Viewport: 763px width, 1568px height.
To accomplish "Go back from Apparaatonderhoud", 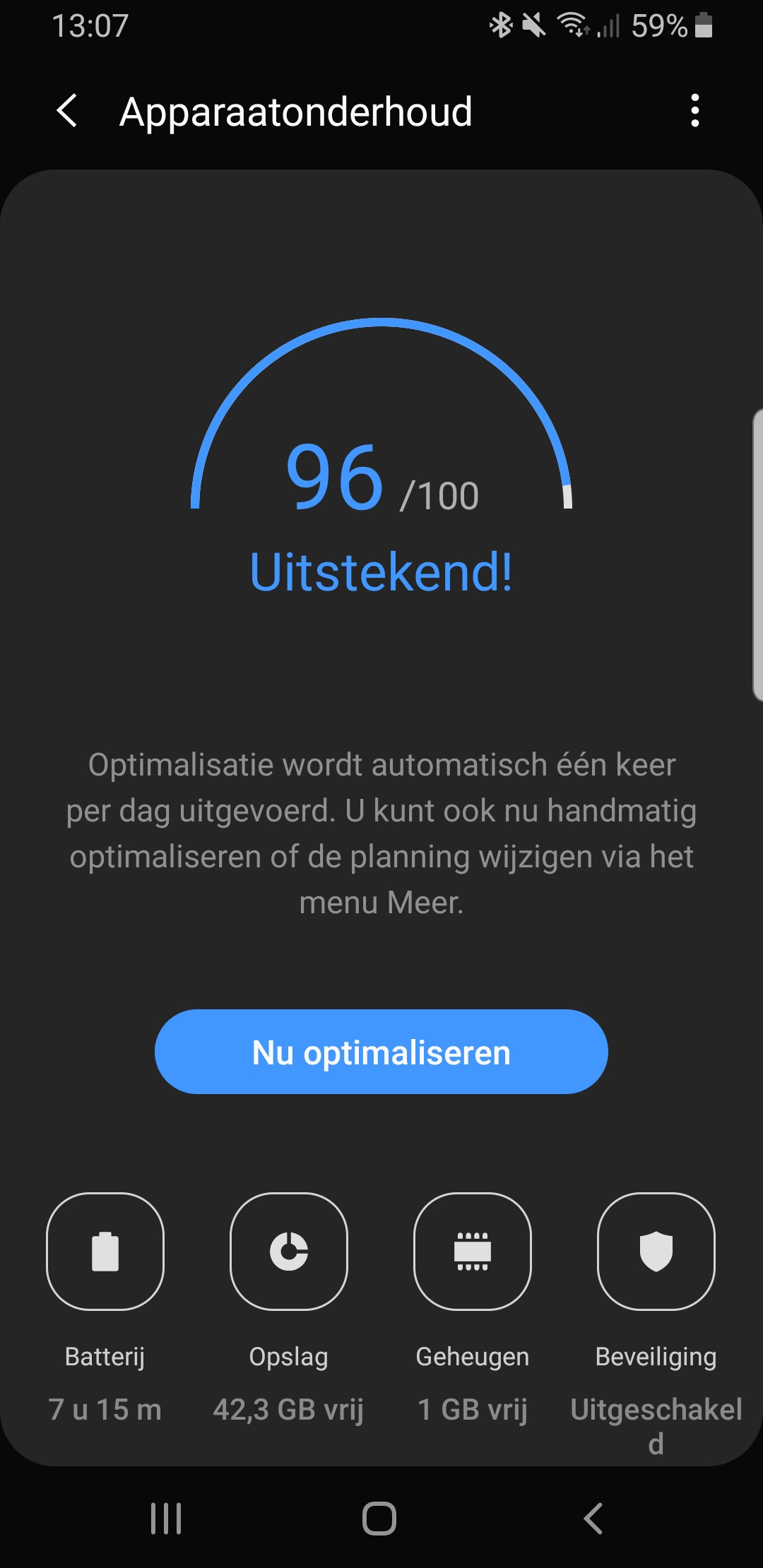I will tap(67, 111).
